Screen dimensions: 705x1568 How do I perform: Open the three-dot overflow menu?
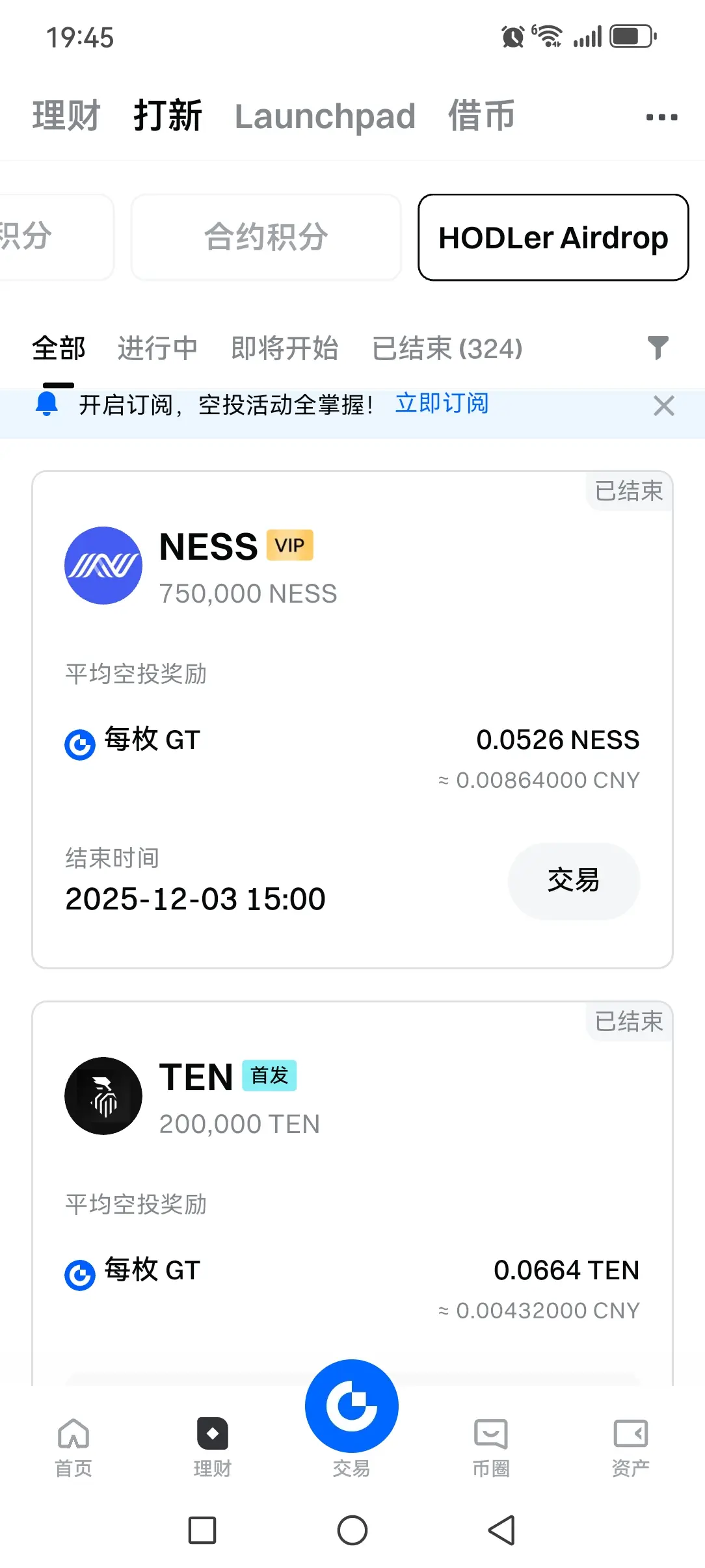(661, 117)
